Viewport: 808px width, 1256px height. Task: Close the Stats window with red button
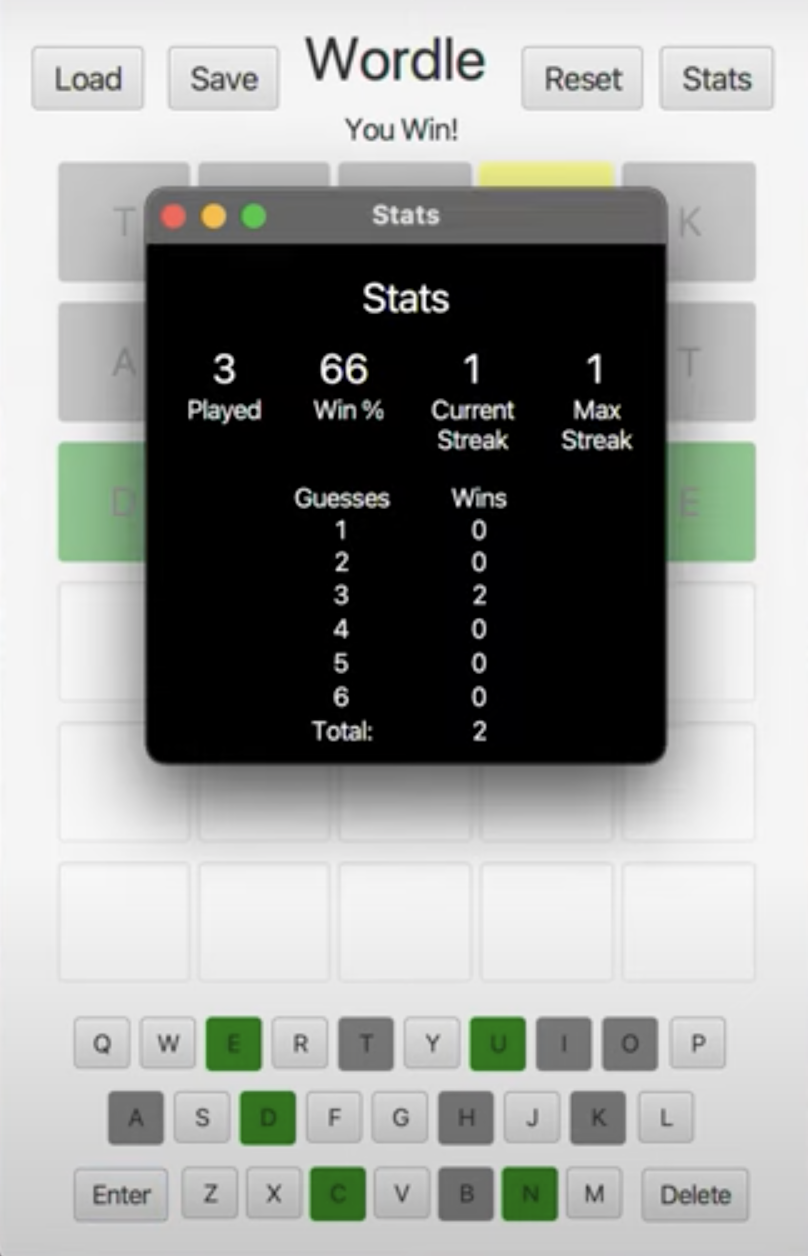point(174,216)
